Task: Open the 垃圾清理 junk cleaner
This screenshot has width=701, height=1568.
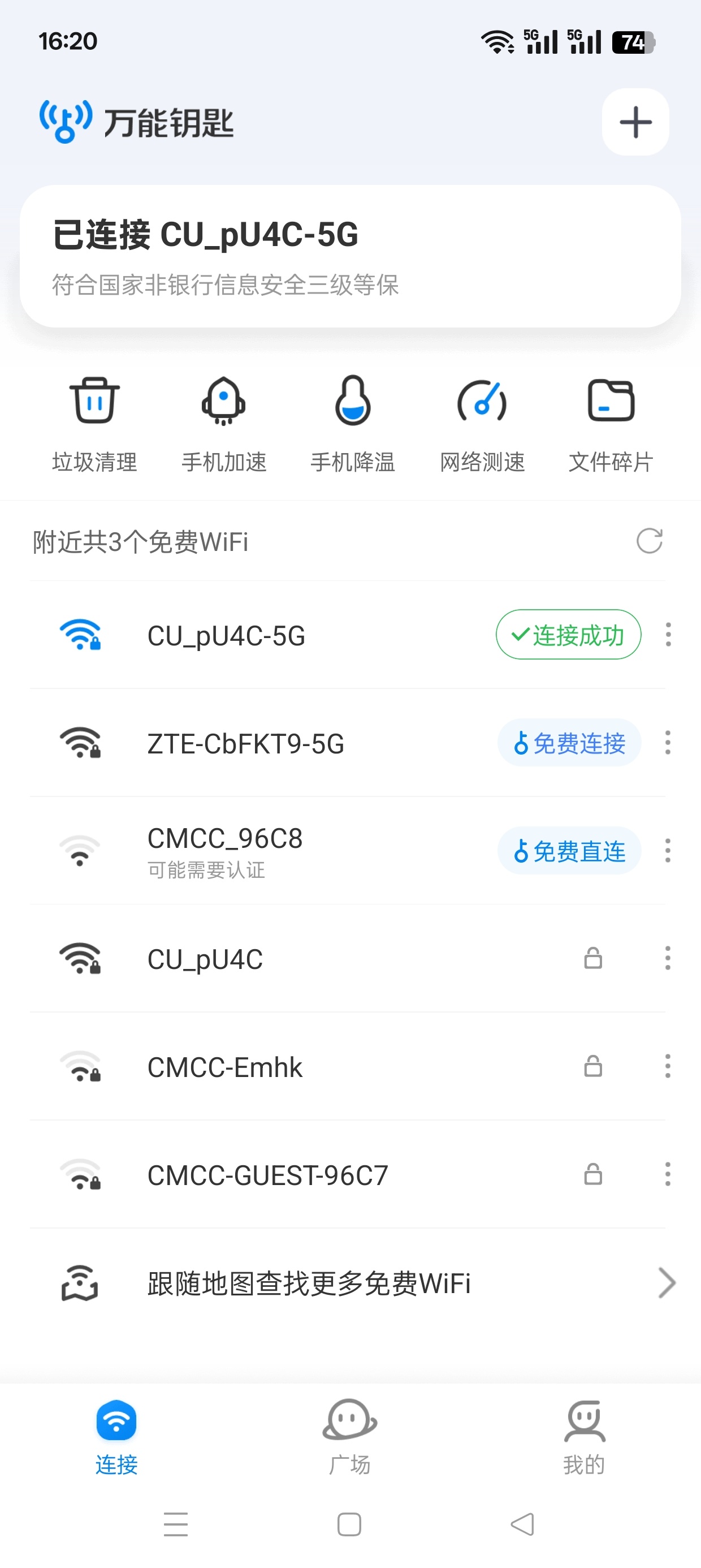Action: (94, 424)
